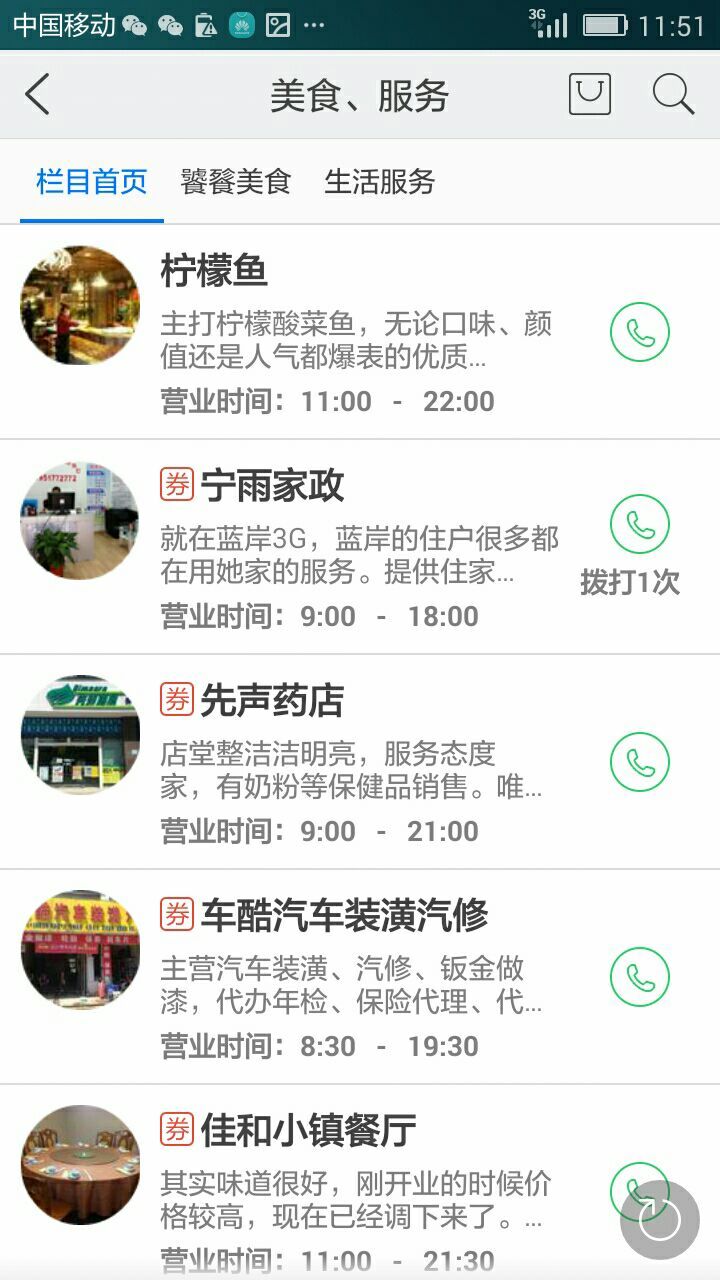Tap the floating refresh button

[x=660, y=1219]
